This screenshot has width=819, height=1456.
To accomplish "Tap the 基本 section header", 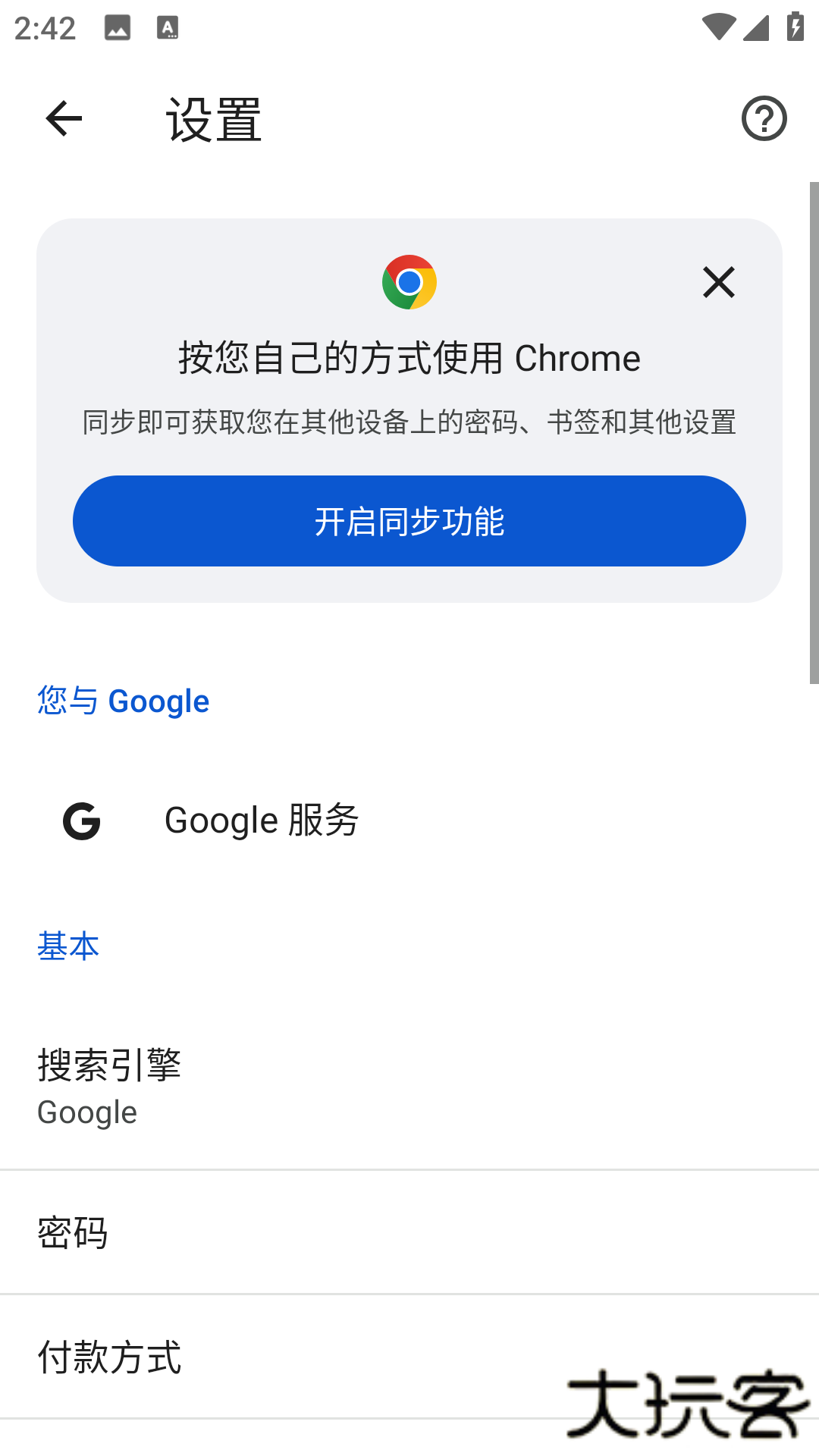I will click(67, 946).
